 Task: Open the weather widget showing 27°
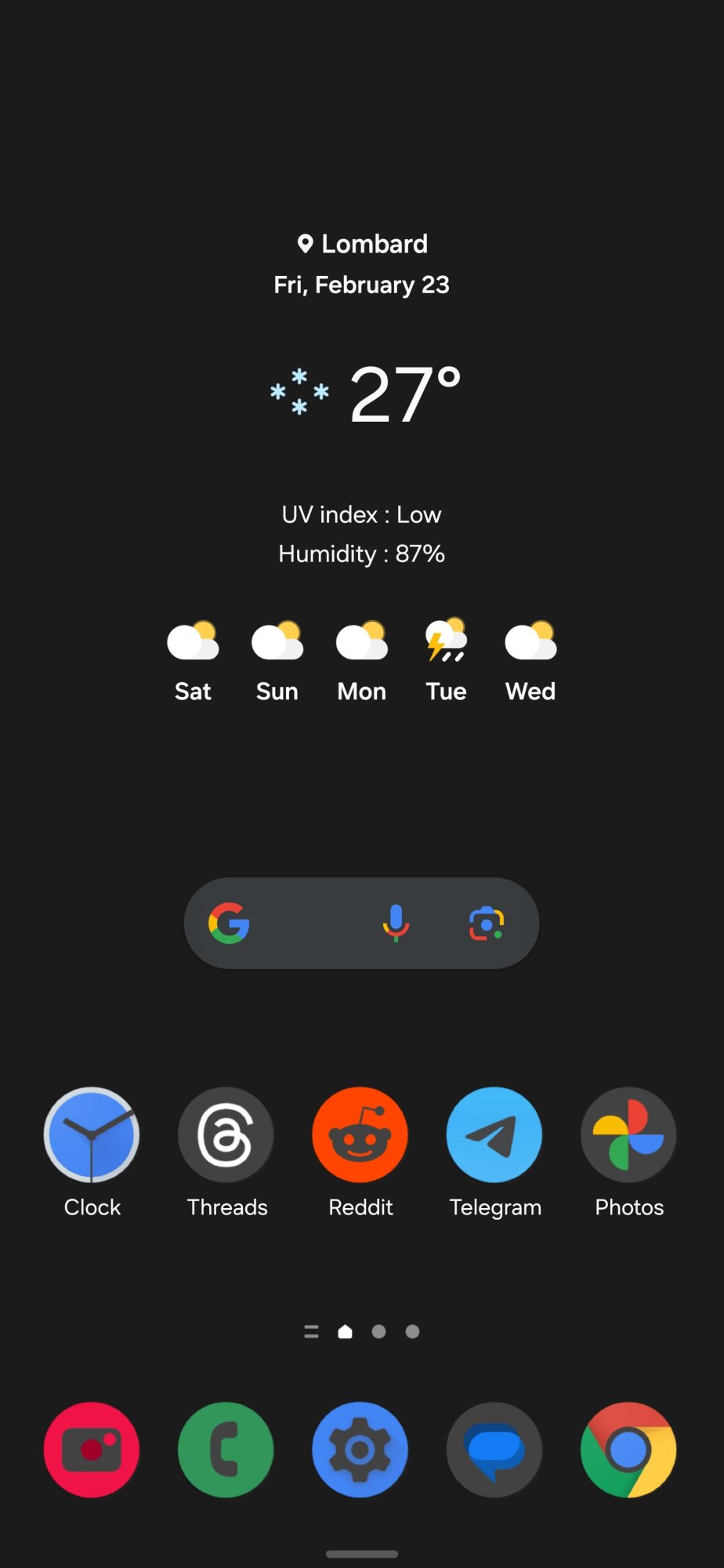(366, 394)
